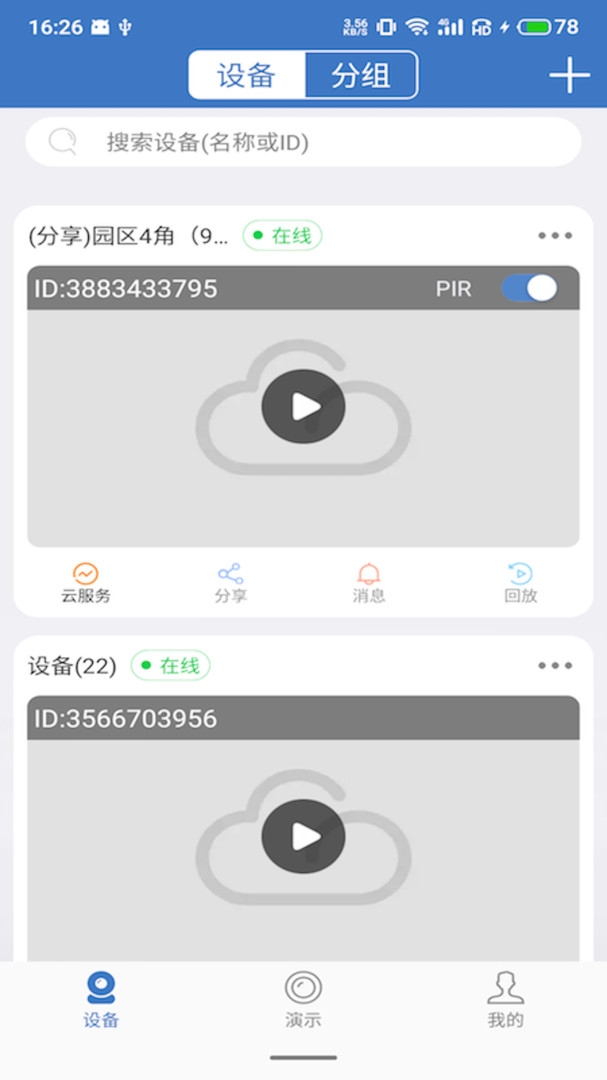Open the 我的 profile tab

click(x=505, y=999)
